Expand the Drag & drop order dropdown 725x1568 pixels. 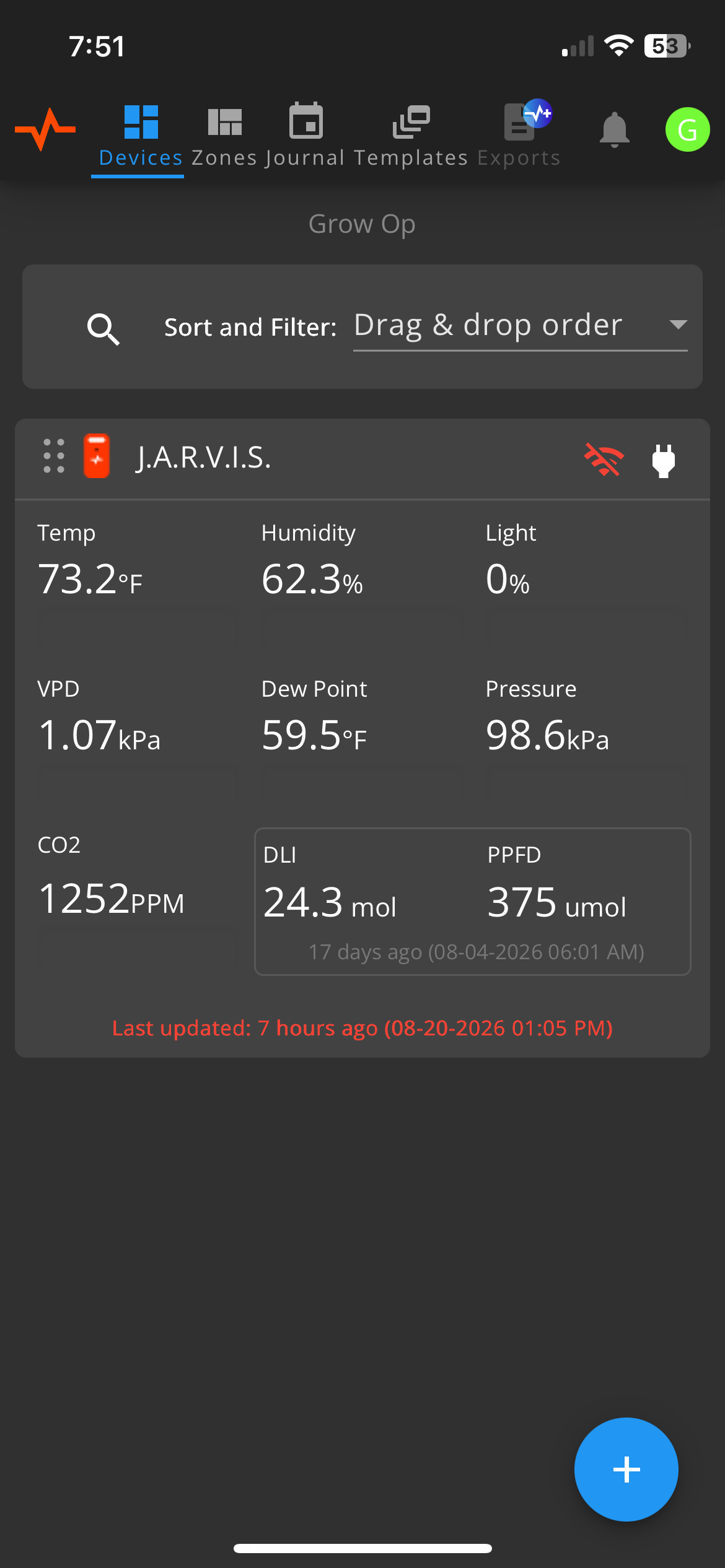520,326
